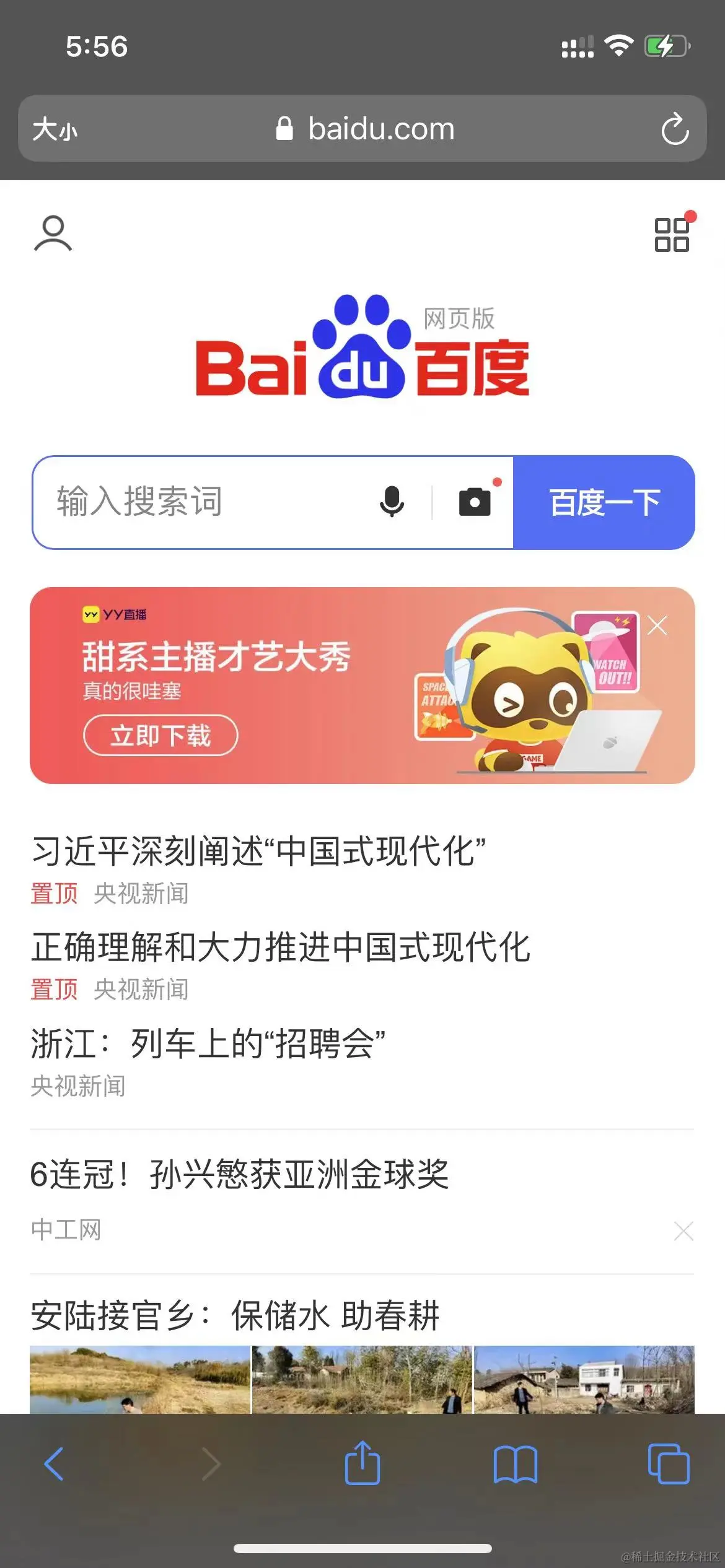Open the grid menu icon
The image size is (725, 1568).
(x=672, y=235)
